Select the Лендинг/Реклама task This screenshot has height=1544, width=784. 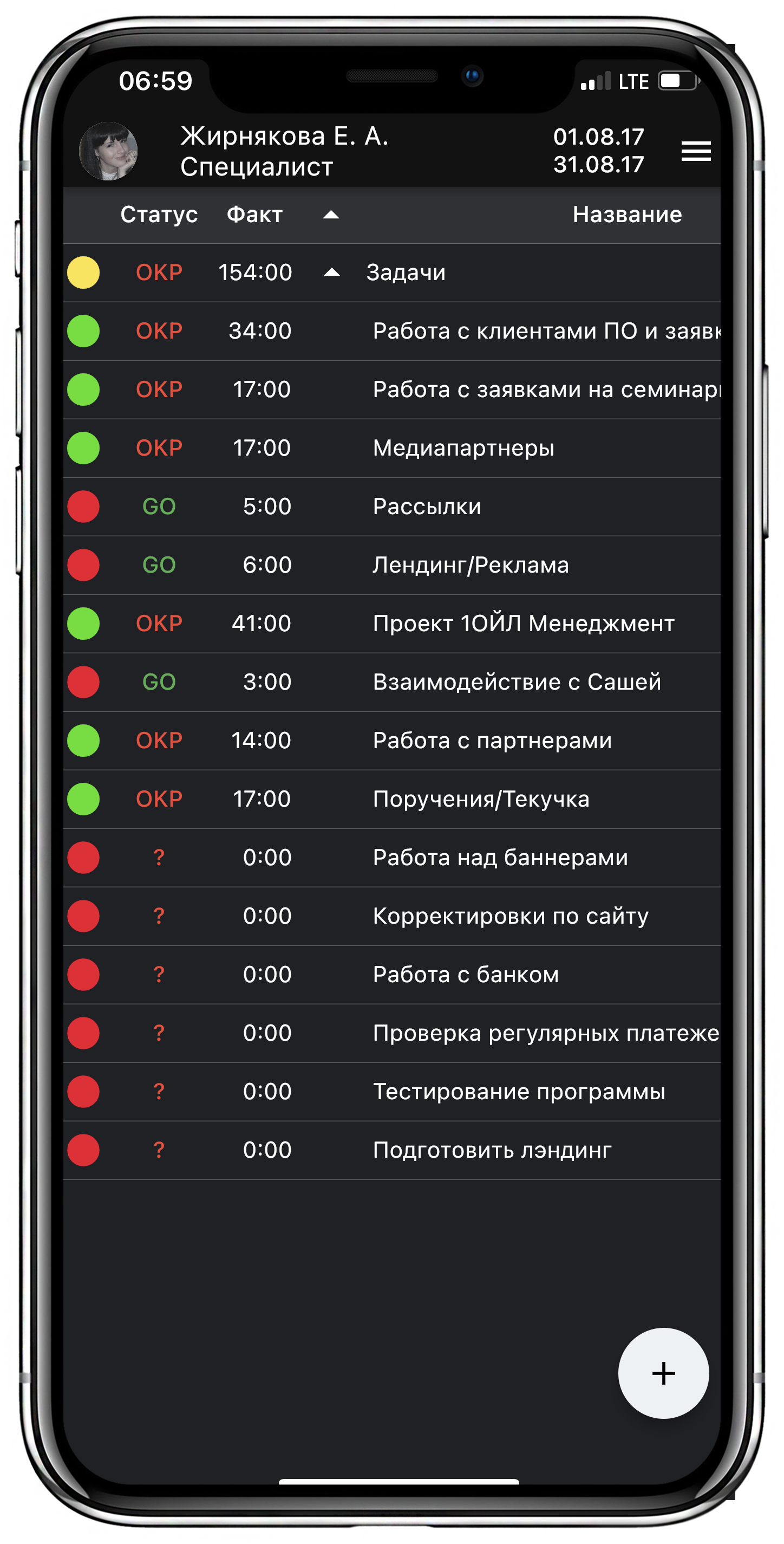(391, 565)
